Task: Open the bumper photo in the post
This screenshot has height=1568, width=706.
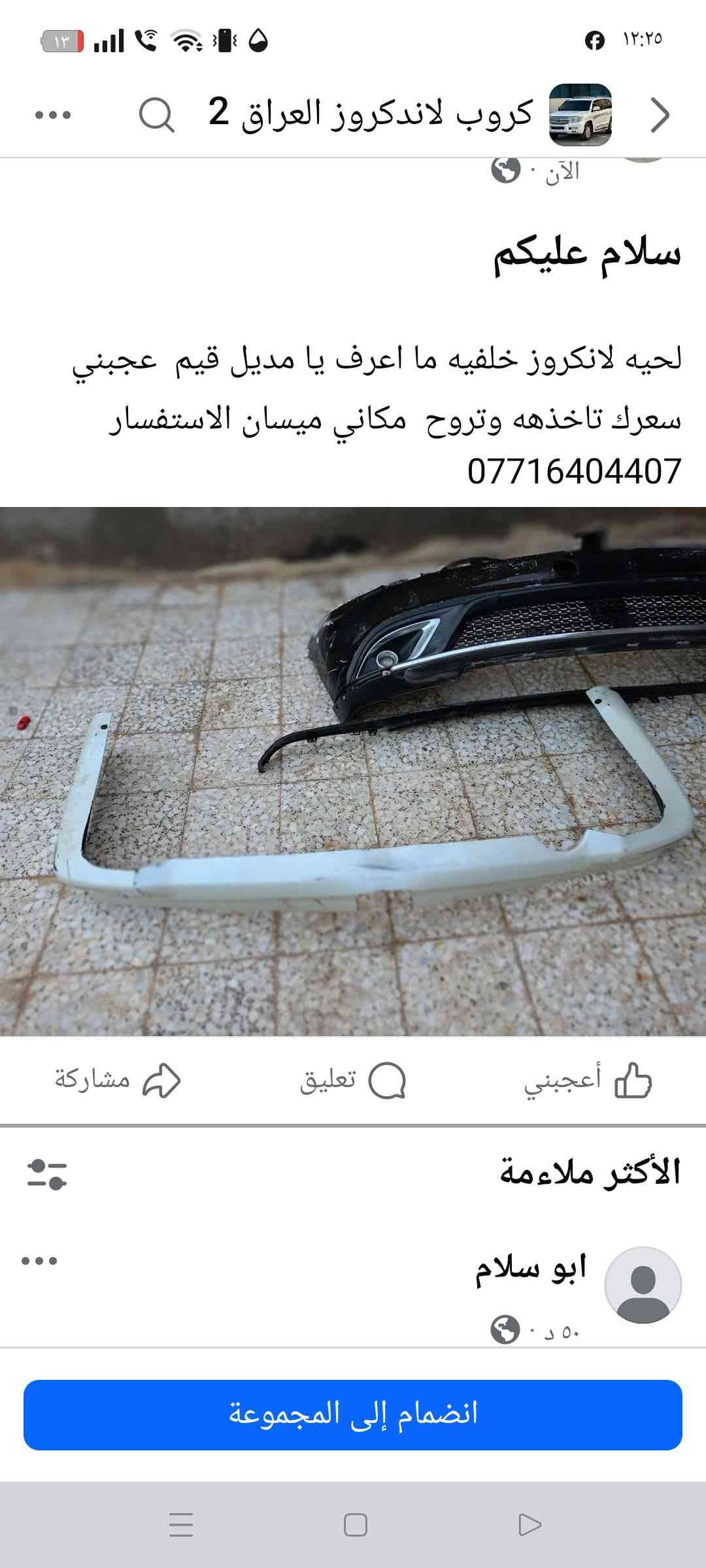Action: point(353,771)
